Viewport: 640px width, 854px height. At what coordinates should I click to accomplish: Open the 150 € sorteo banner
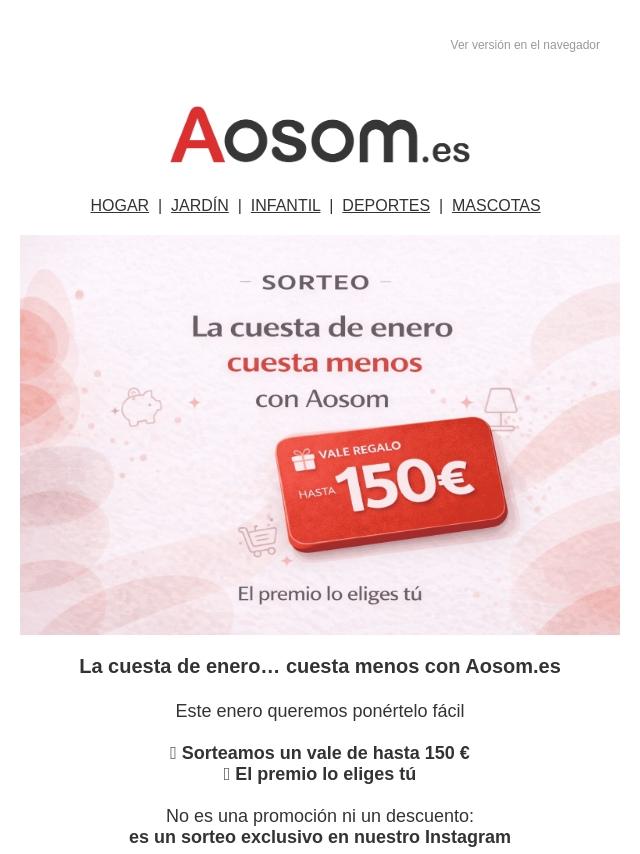click(320, 434)
